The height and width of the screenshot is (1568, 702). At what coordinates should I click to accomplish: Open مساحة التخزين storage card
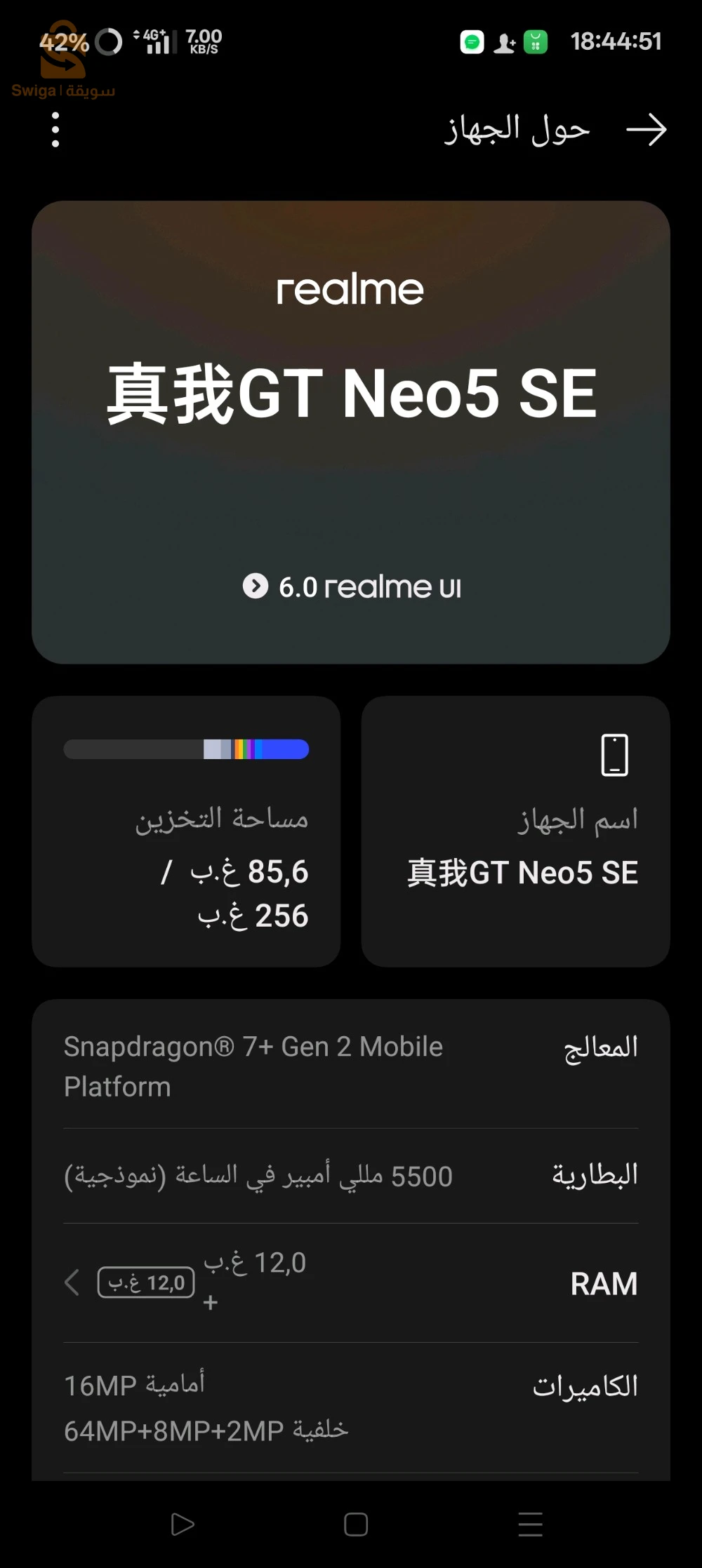(186, 831)
